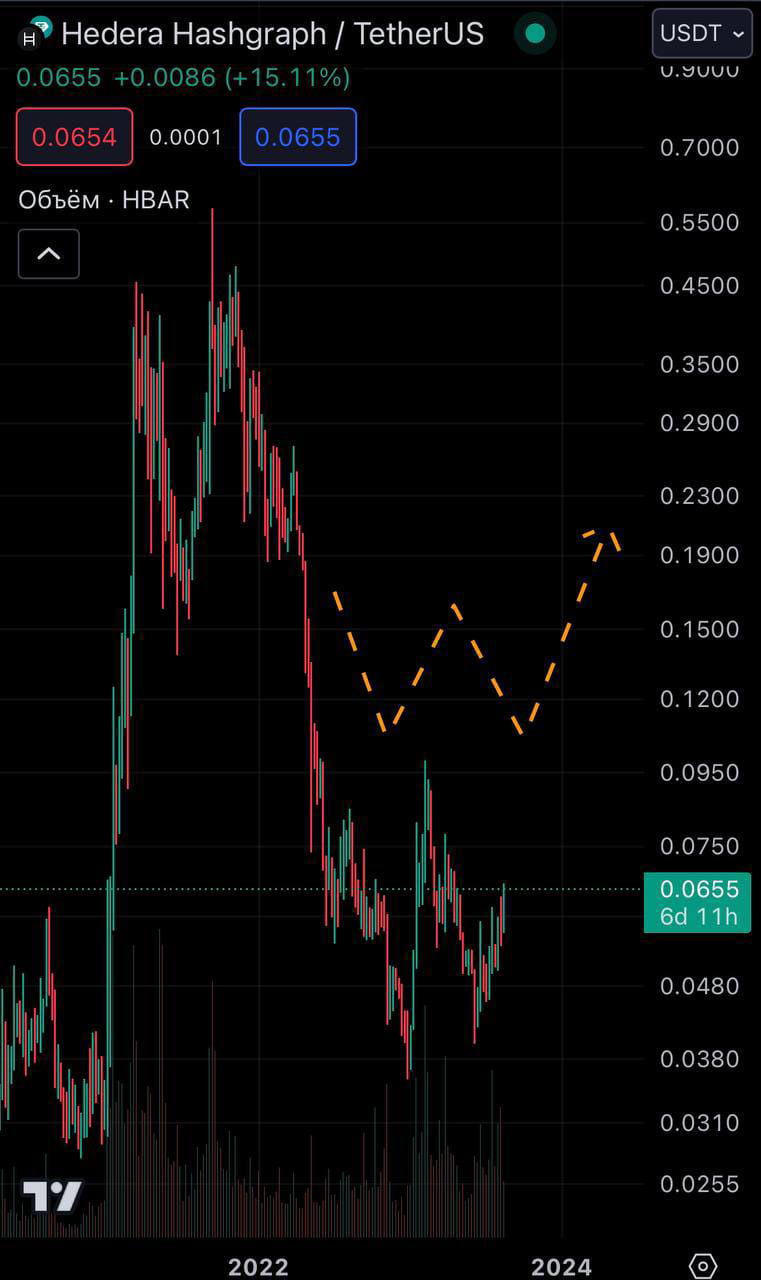Click the 2024 label on time axis
761x1280 pixels.
click(x=561, y=1267)
